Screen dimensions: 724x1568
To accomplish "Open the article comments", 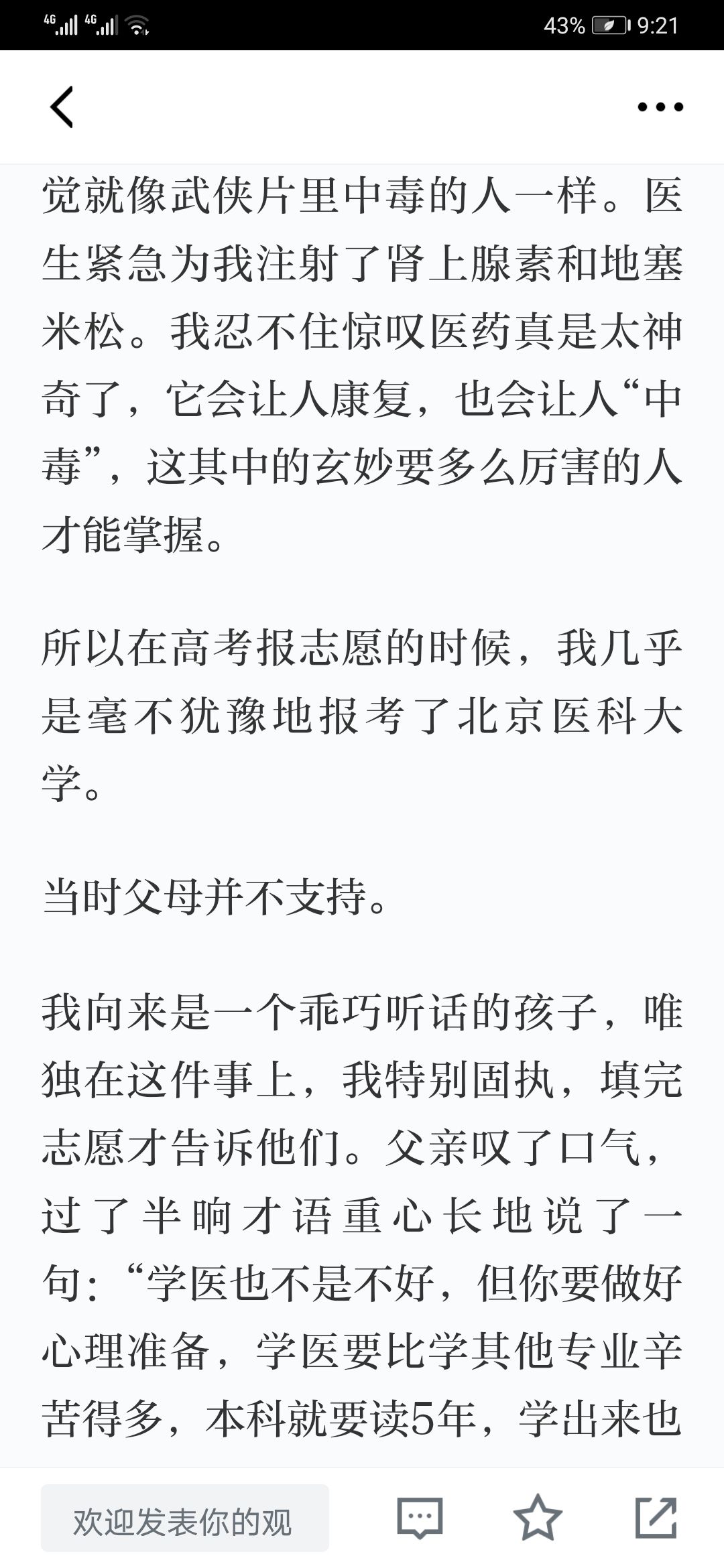I will tap(420, 1517).
